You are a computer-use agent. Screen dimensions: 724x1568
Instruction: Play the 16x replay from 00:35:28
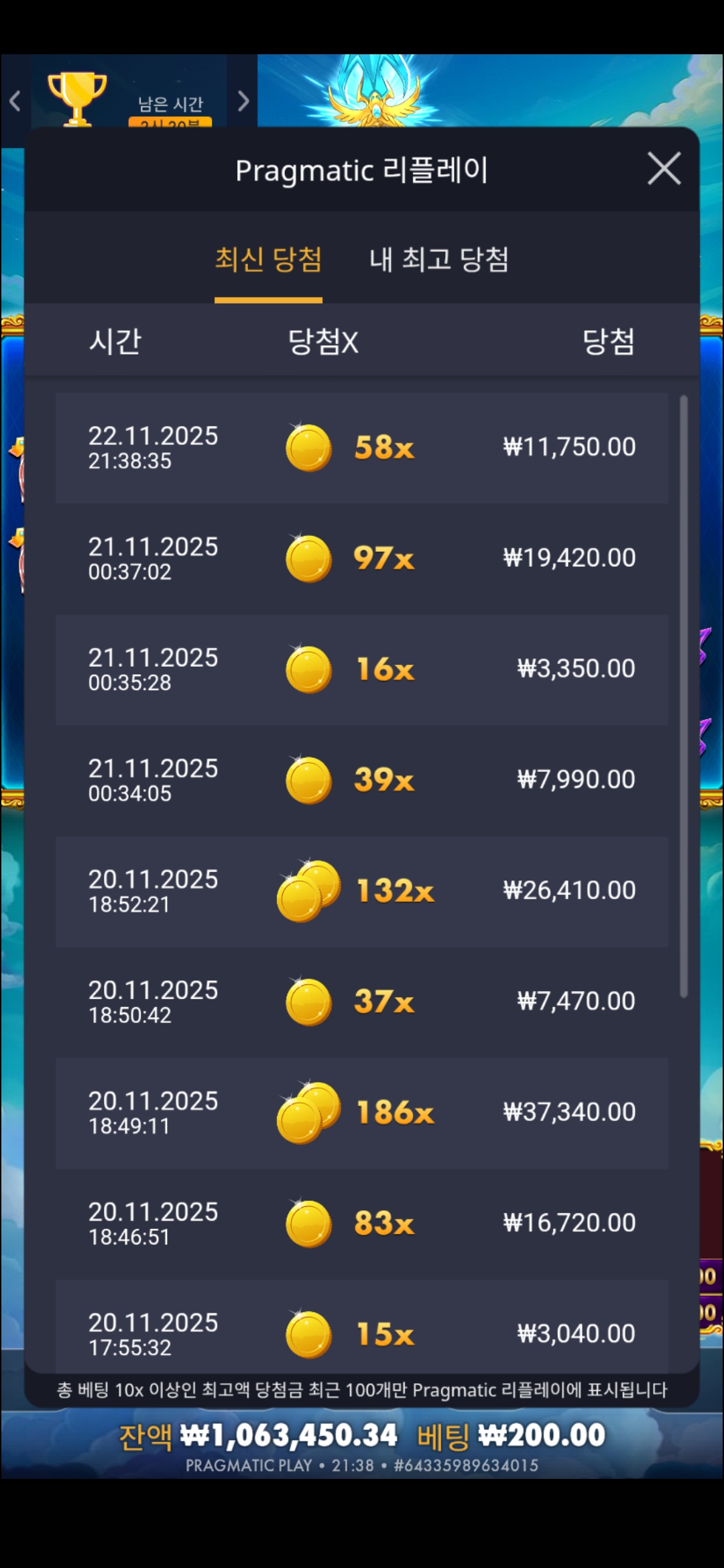point(361,669)
